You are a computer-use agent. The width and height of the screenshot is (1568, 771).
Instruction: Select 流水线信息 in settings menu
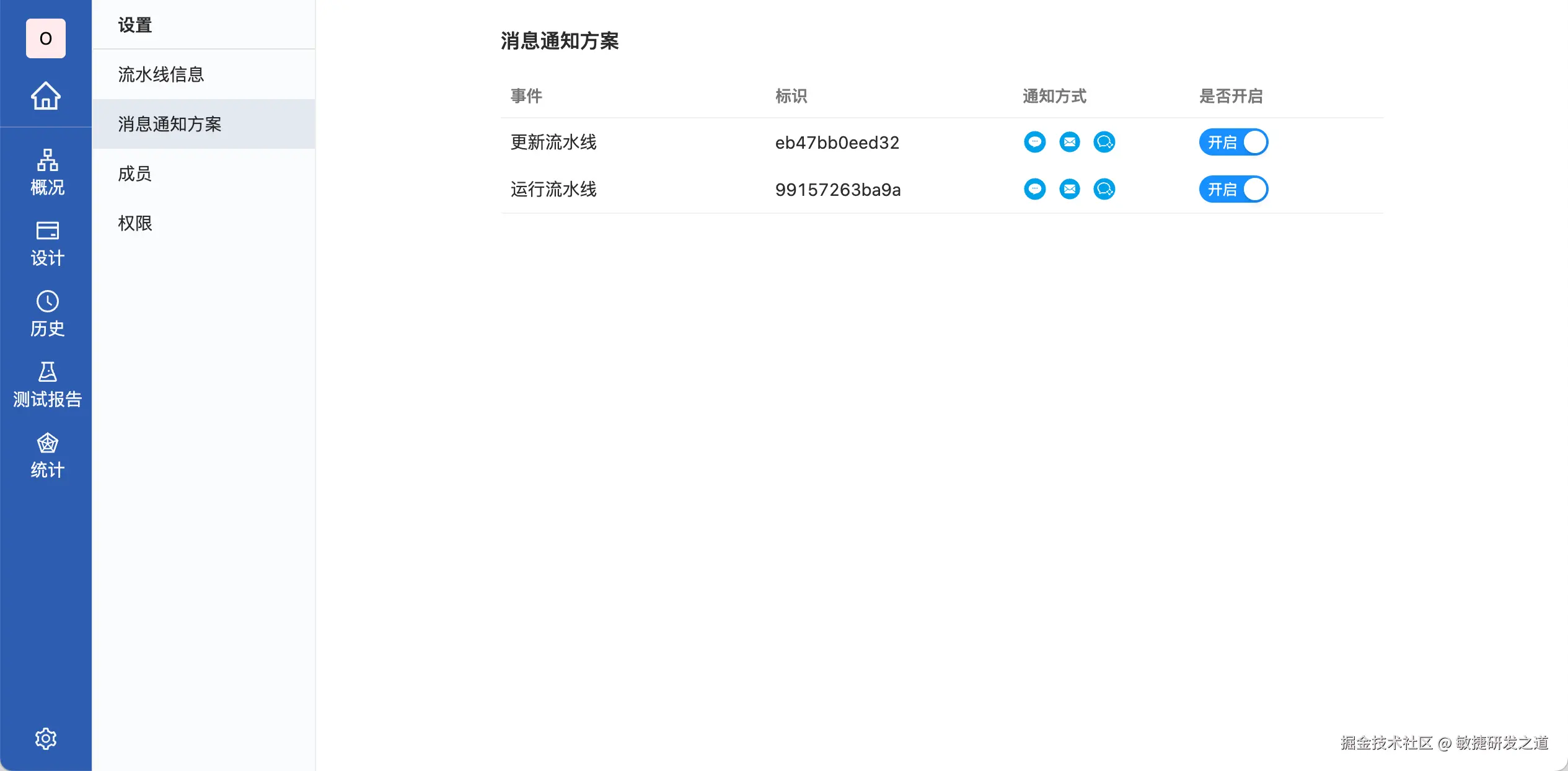coord(161,74)
